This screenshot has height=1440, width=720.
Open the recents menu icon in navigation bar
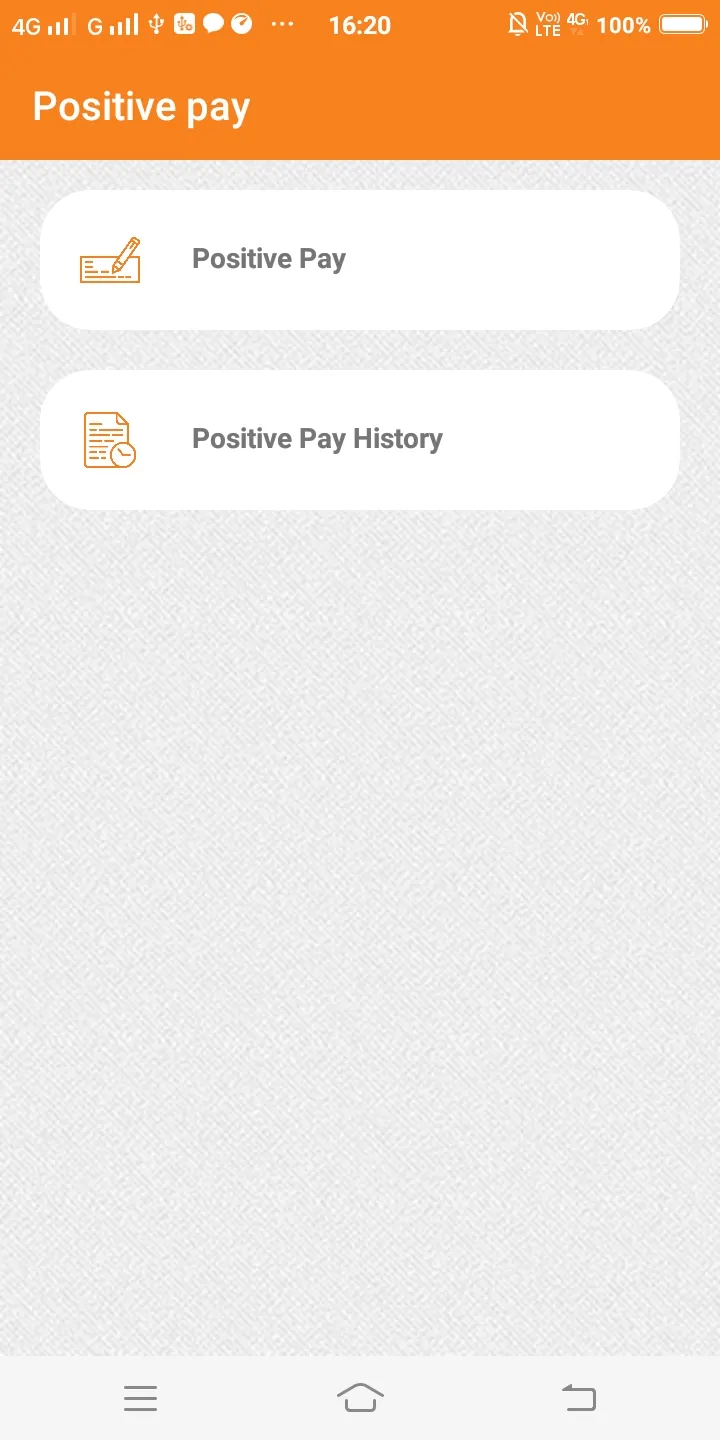pyautogui.click(x=140, y=1397)
